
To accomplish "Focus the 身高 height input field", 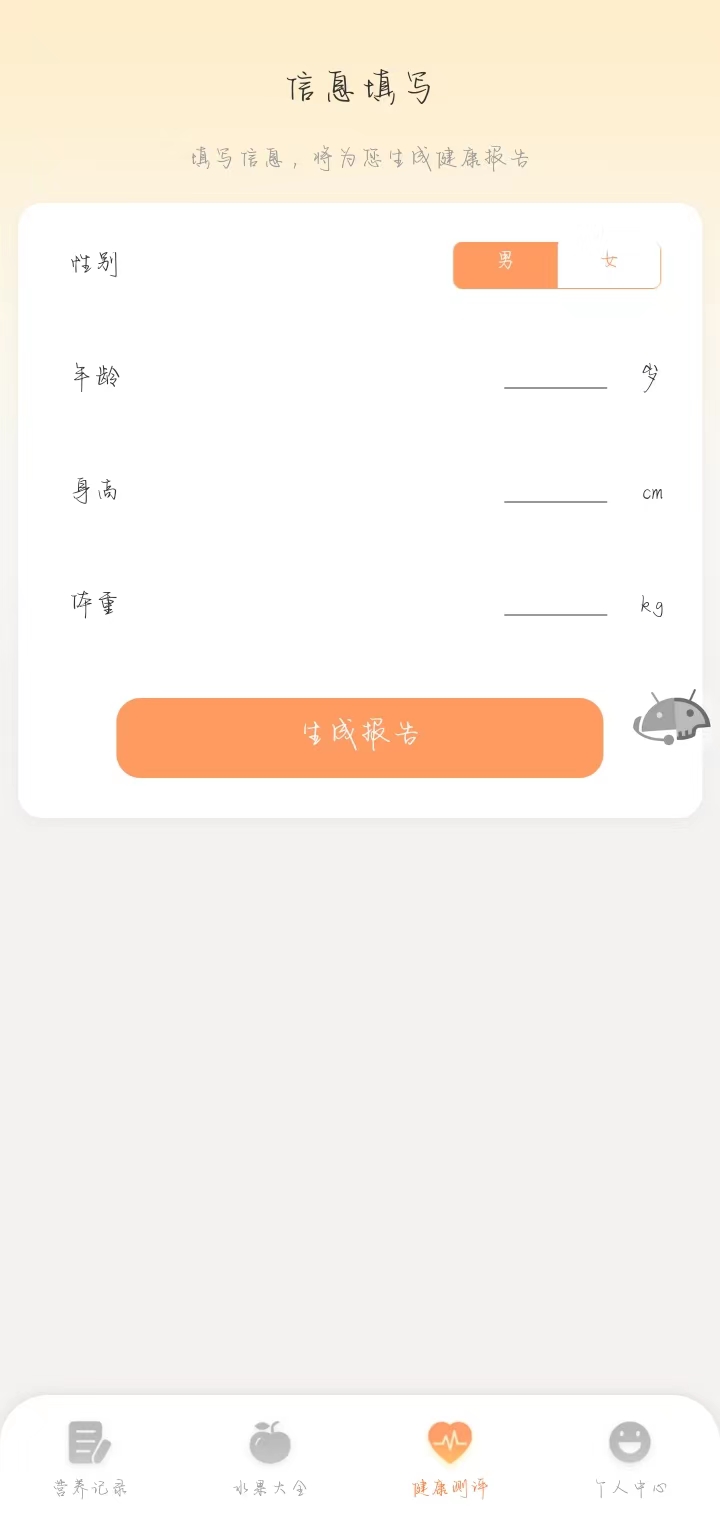I will [x=555, y=489].
